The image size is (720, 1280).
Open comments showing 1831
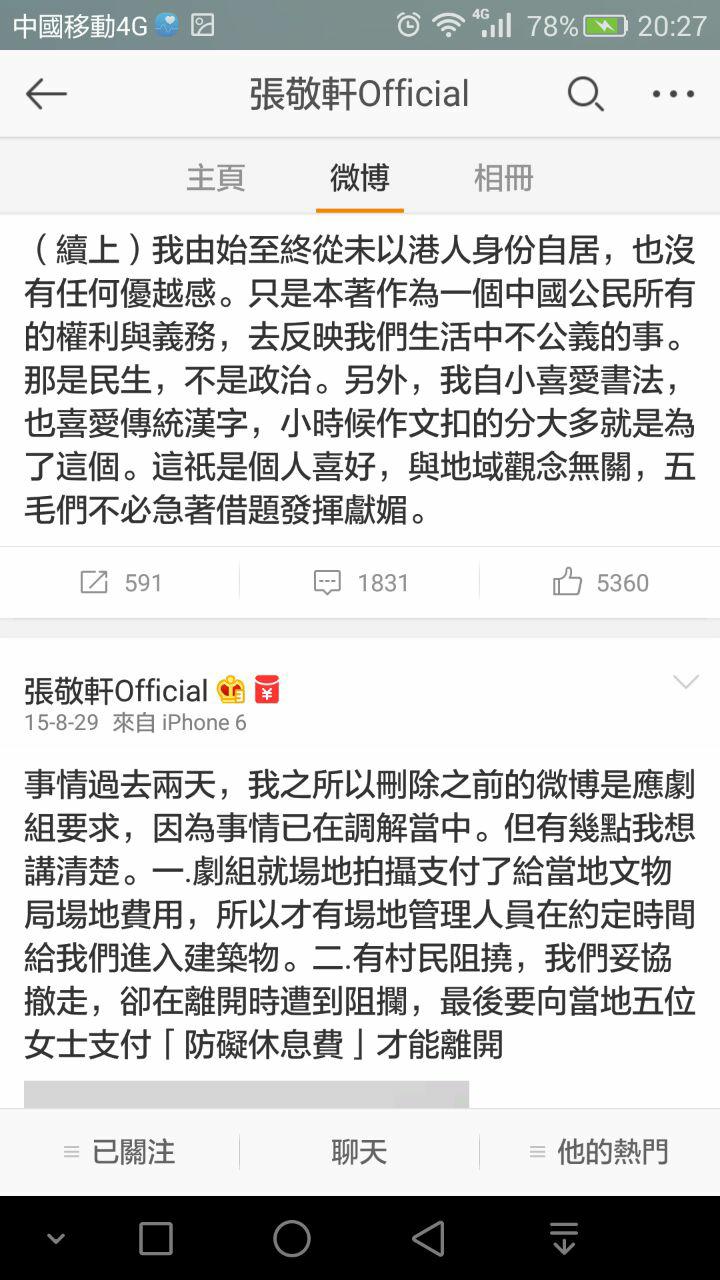coord(360,582)
